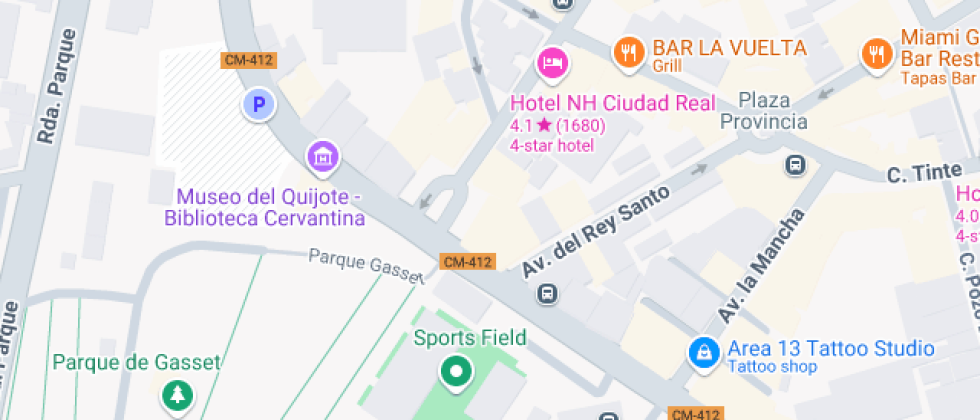Tap the Sports Field marker

[x=457, y=373]
